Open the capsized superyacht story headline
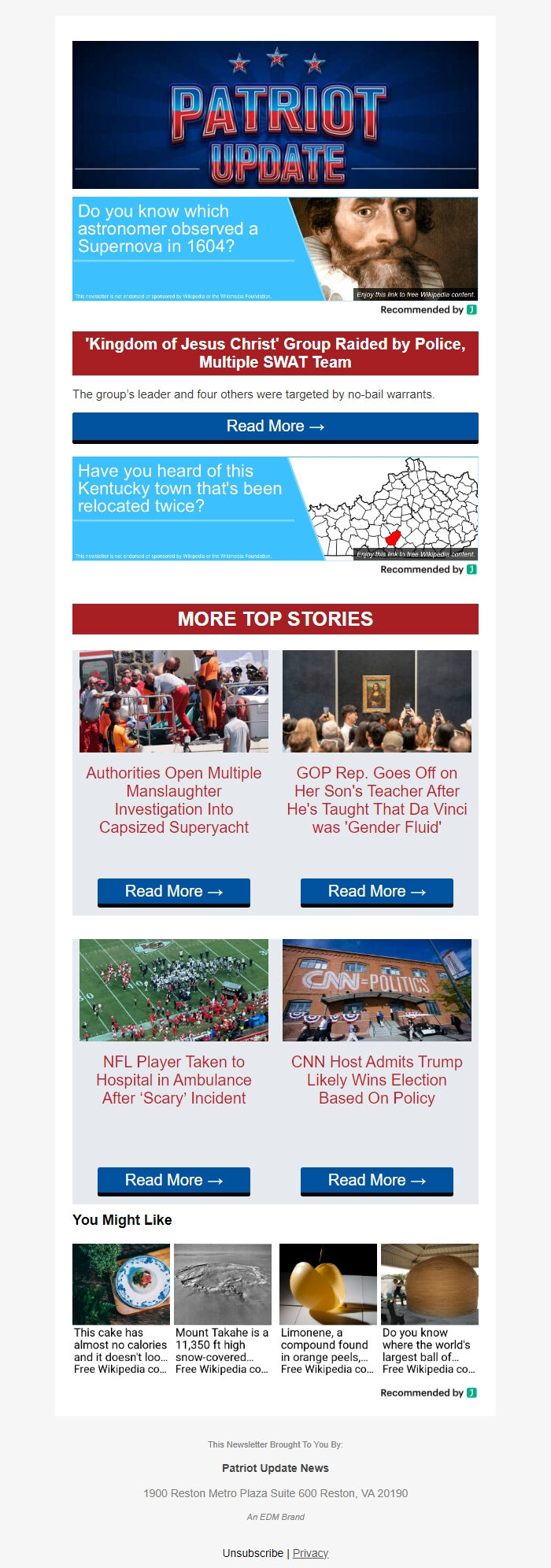 click(x=173, y=801)
